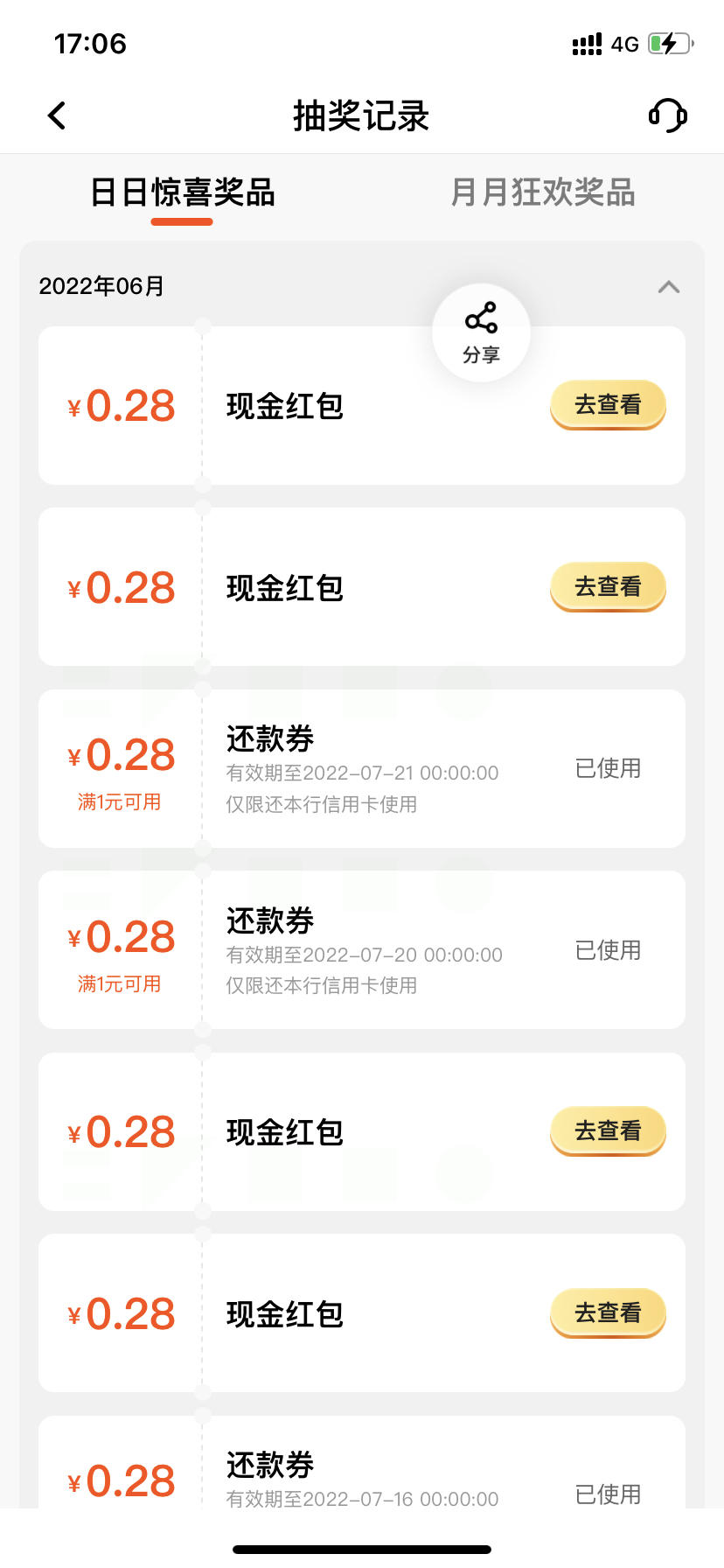Select the 日日惊喜奖品 tab
Image resolution: width=724 pixels, height=1568 pixels.
182,192
